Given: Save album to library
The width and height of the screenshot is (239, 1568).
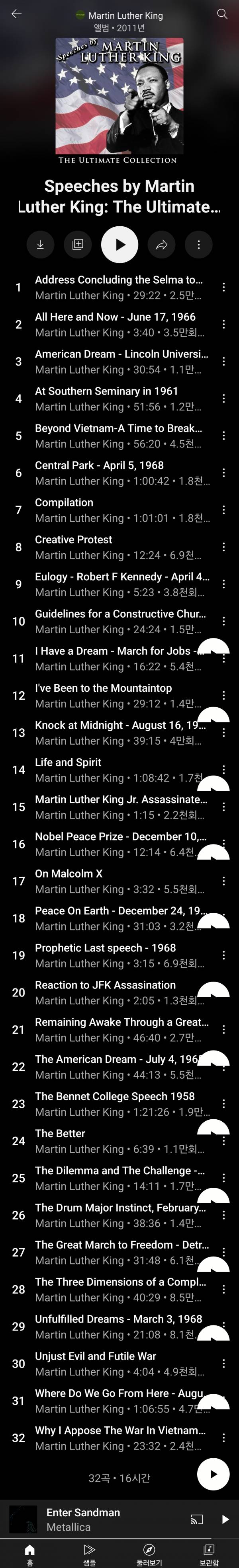Looking at the screenshot, I should point(78,245).
